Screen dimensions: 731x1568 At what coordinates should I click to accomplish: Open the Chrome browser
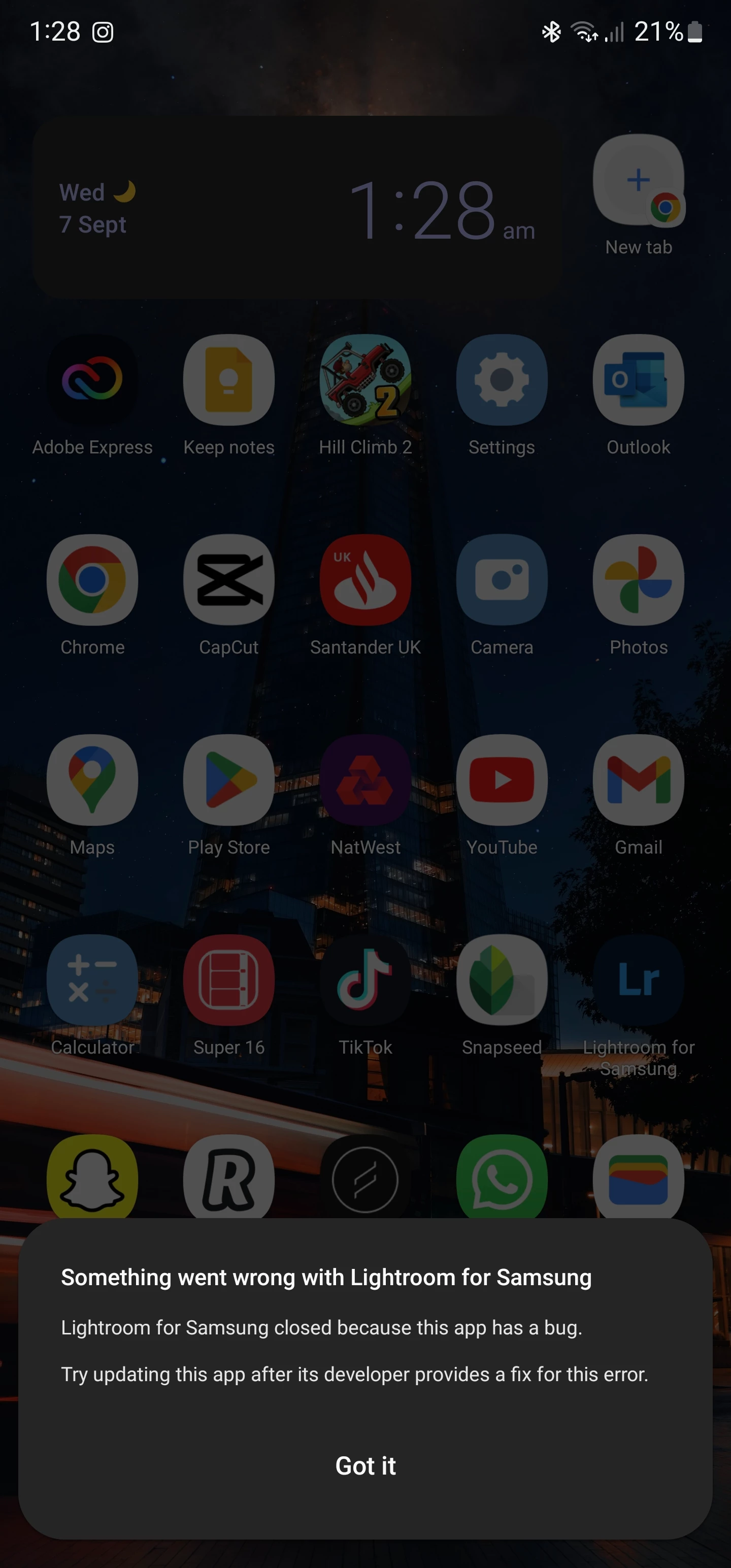pyautogui.click(x=92, y=579)
